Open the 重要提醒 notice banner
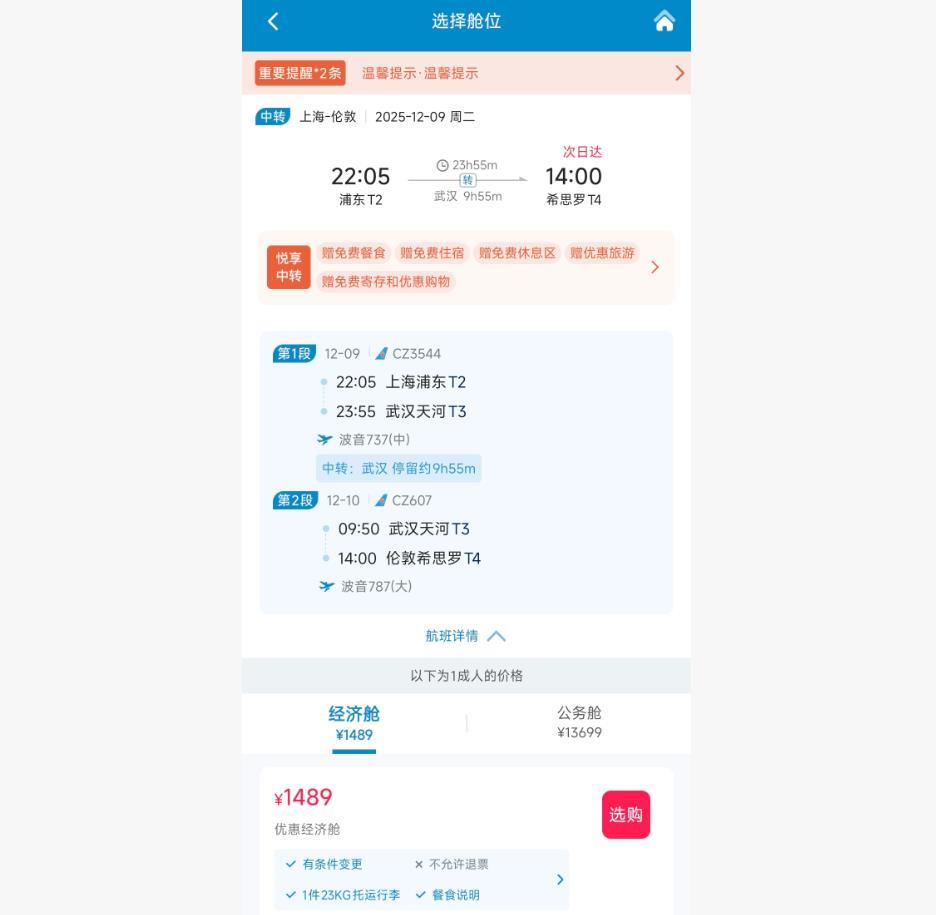936x915 pixels. coord(466,73)
